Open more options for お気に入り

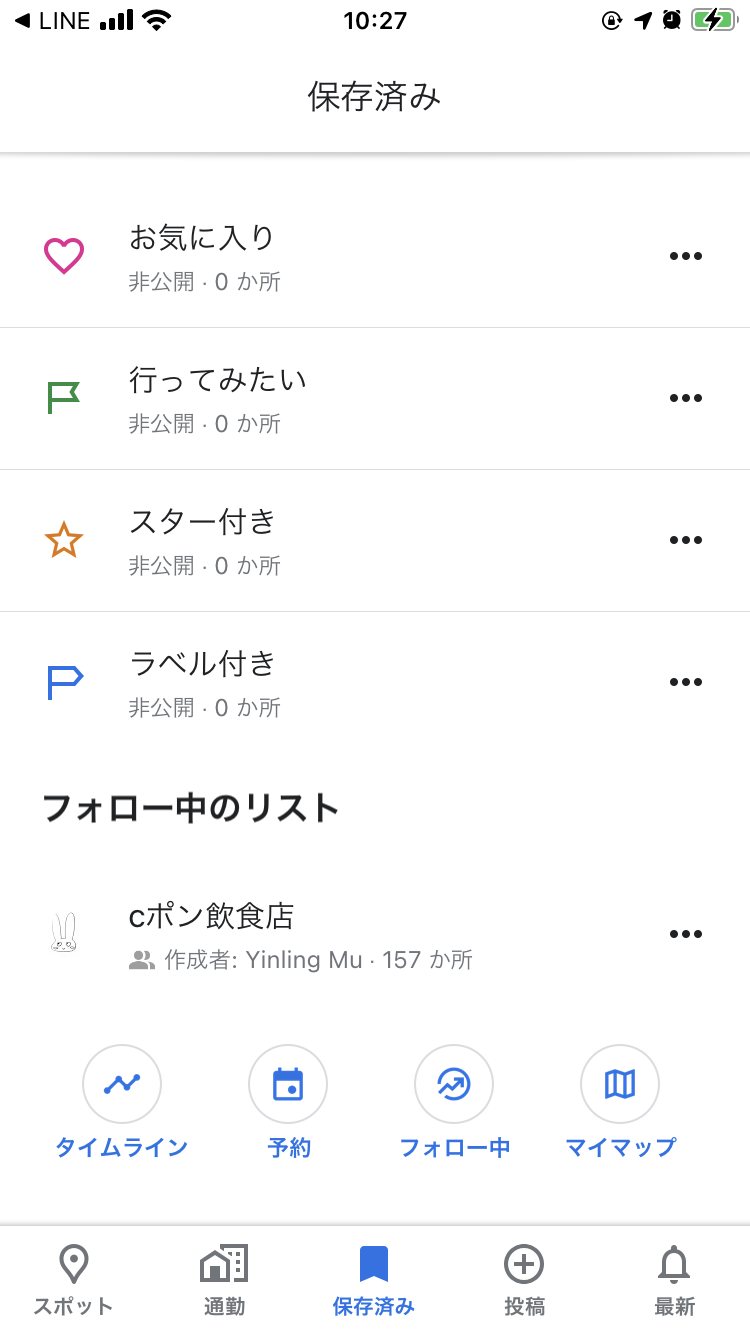(x=686, y=256)
